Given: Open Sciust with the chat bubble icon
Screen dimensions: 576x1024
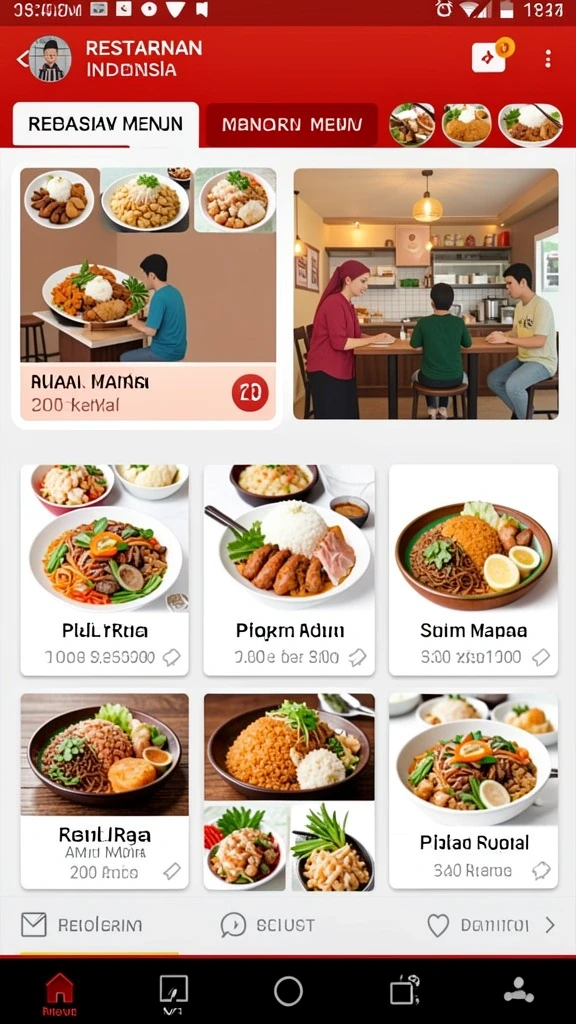Looking at the screenshot, I should click(267, 925).
